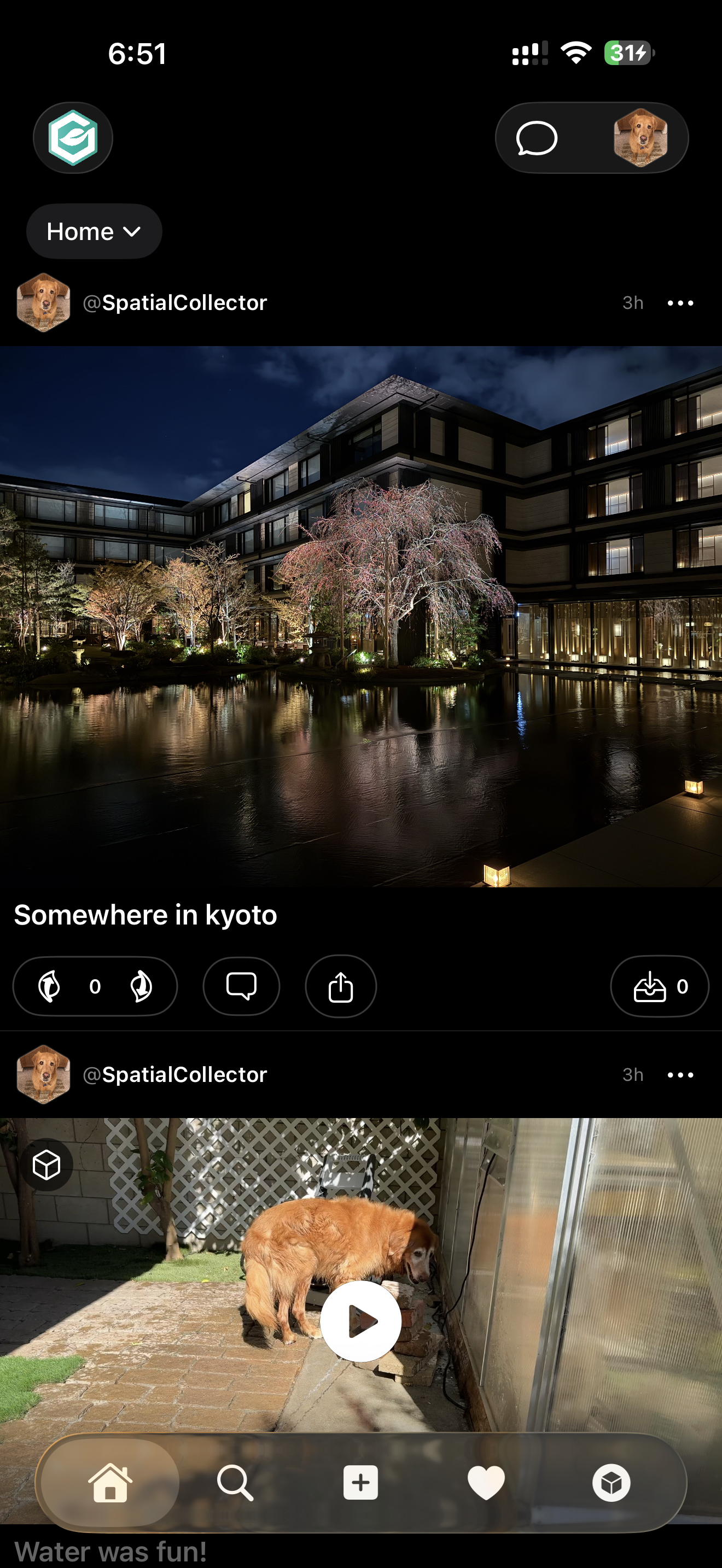Open more options for the second SpatialCollector post
The image size is (722, 1568).
click(x=680, y=1074)
